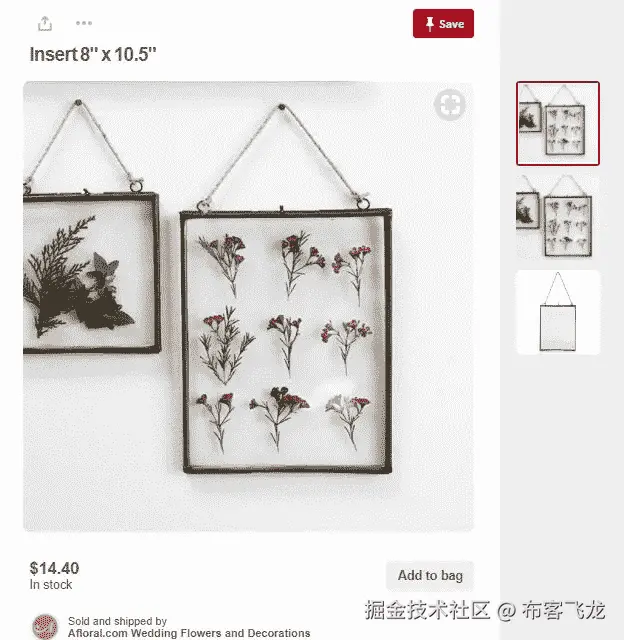Image resolution: width=624 pixels, height=640 pixels.
Task: Open the Afloral.com seller profile
Action: [x=188, y=632]
